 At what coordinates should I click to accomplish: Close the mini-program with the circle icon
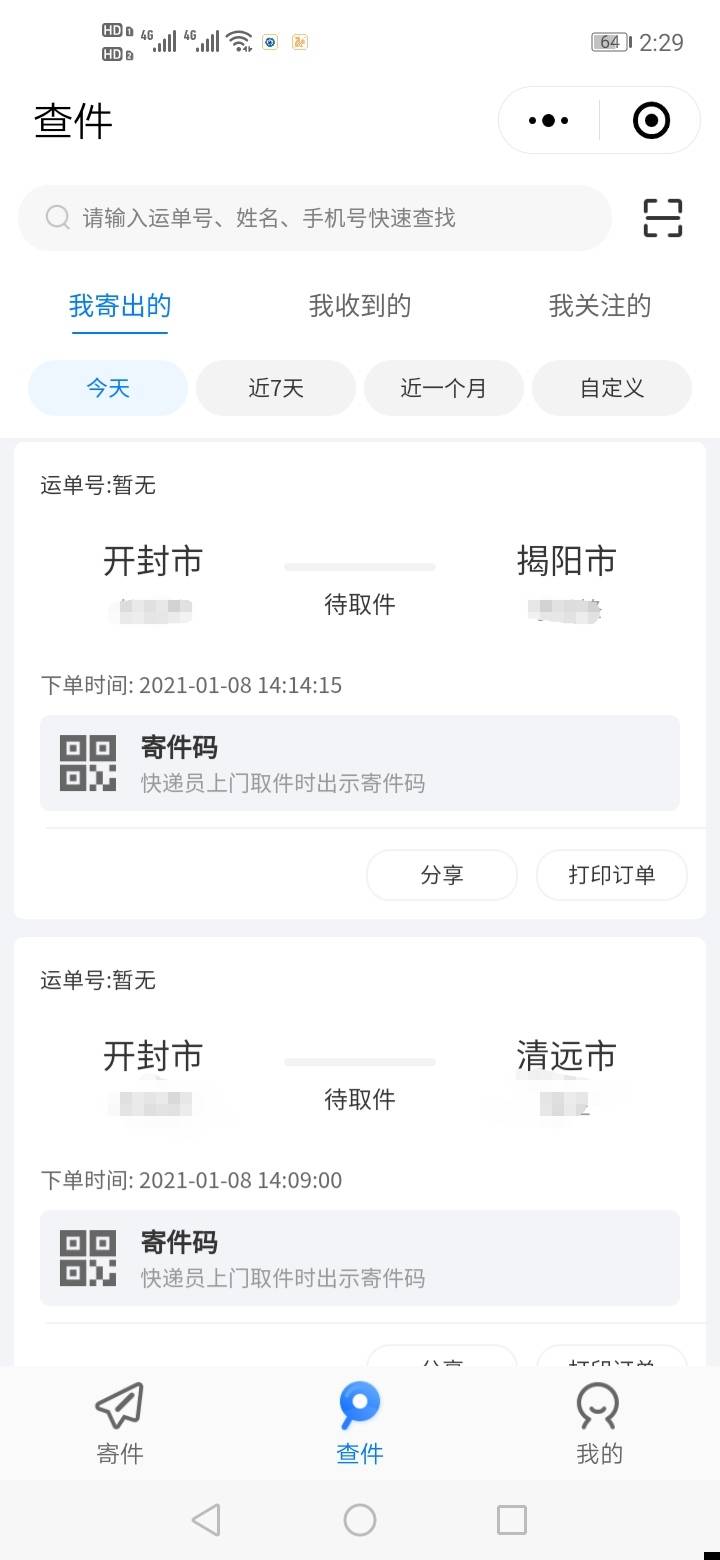point(651,121)
